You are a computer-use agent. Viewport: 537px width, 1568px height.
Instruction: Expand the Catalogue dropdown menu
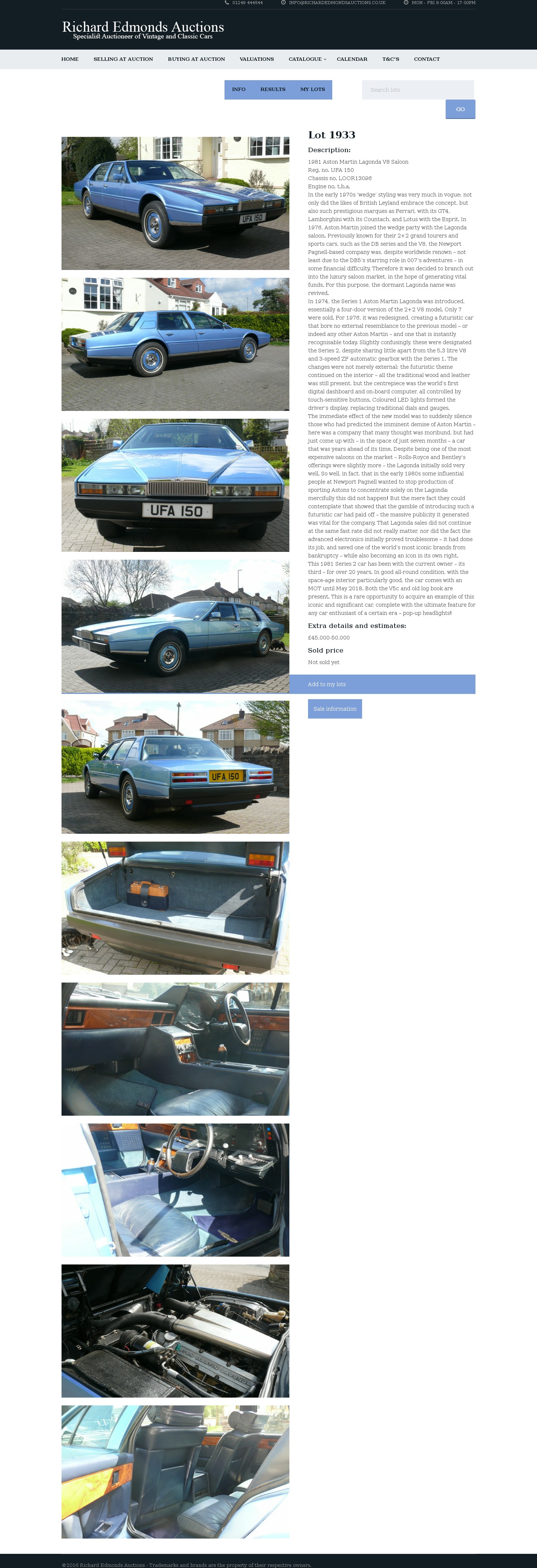point(307,59)
